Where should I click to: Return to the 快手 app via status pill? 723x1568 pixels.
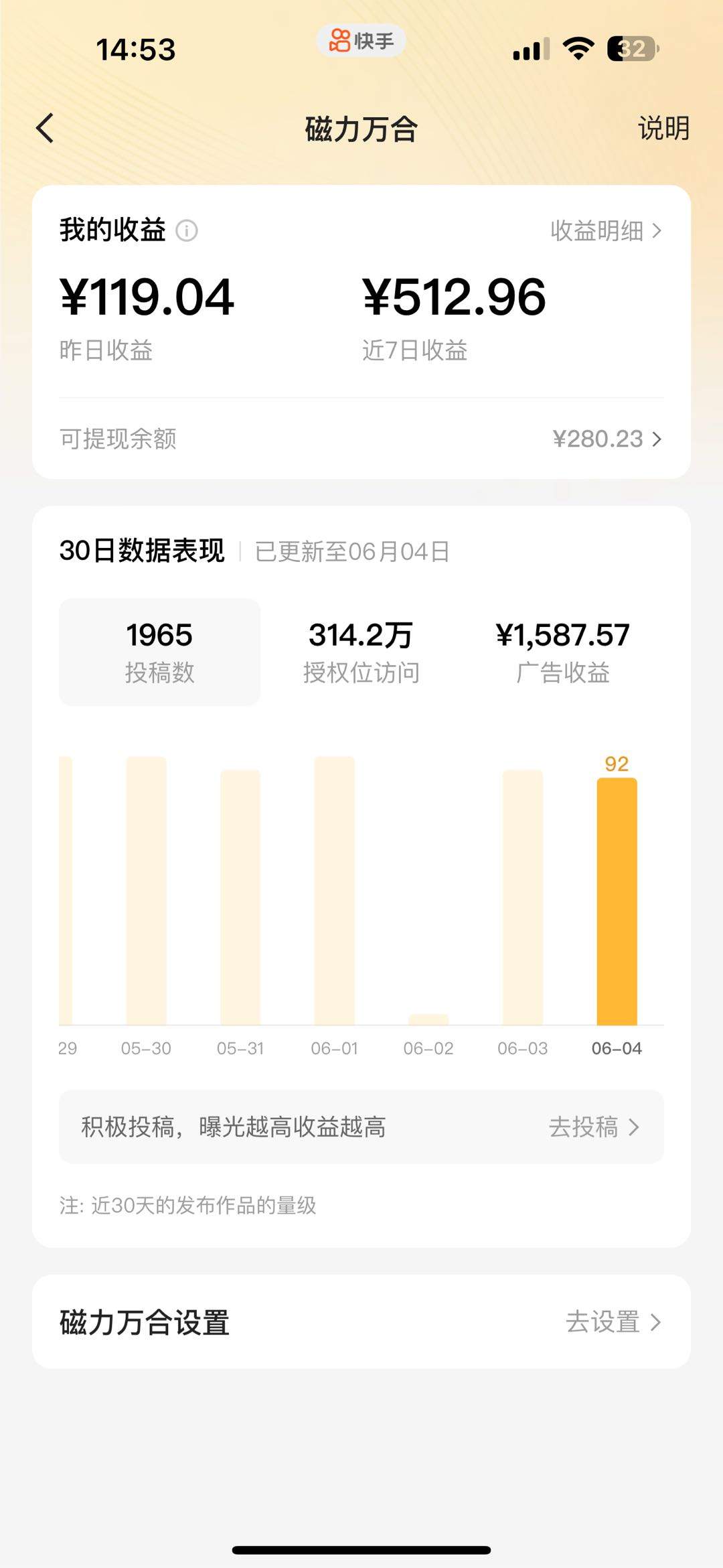pos(361,41)
